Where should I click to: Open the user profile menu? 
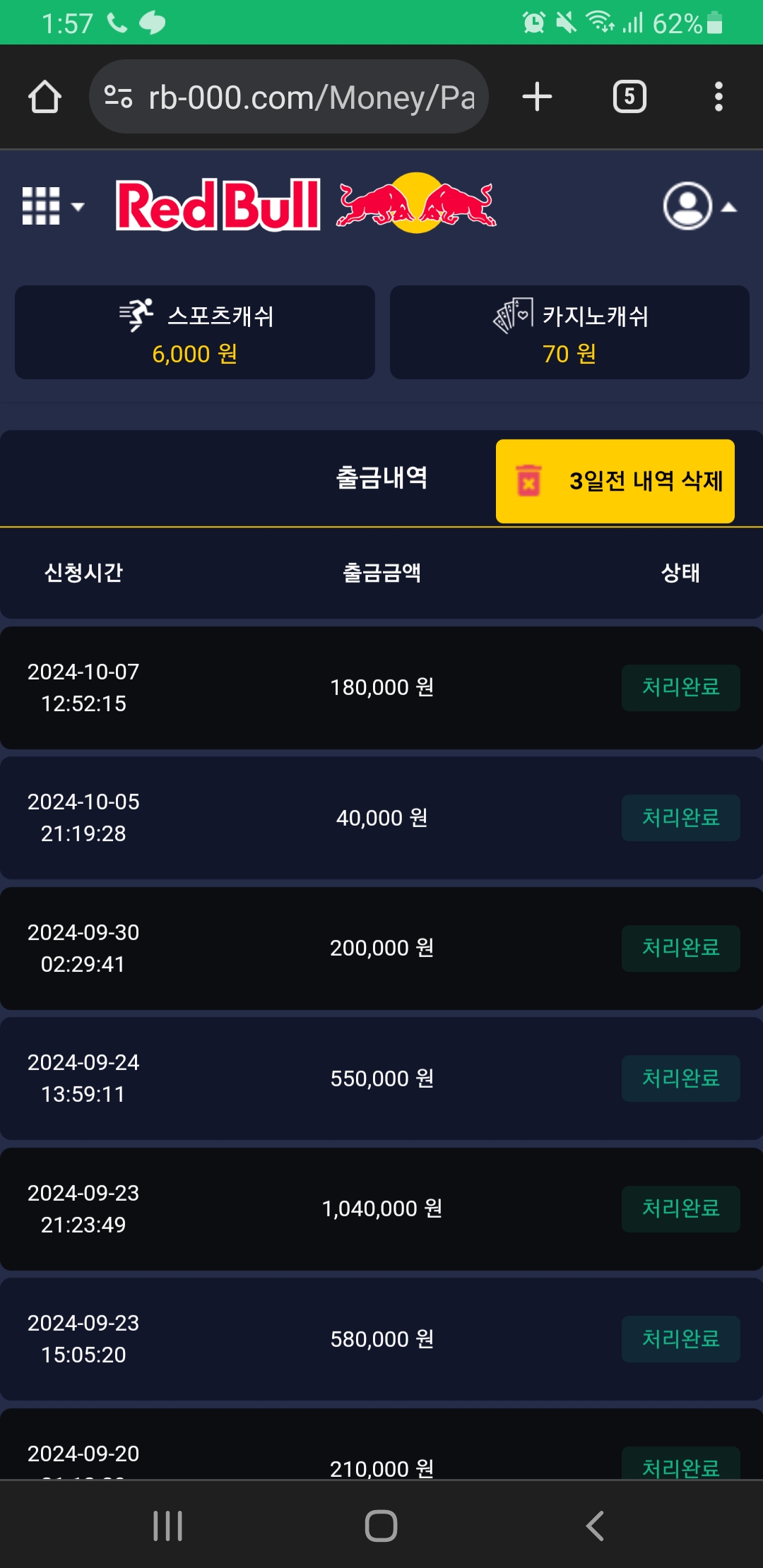click(698, 206)
